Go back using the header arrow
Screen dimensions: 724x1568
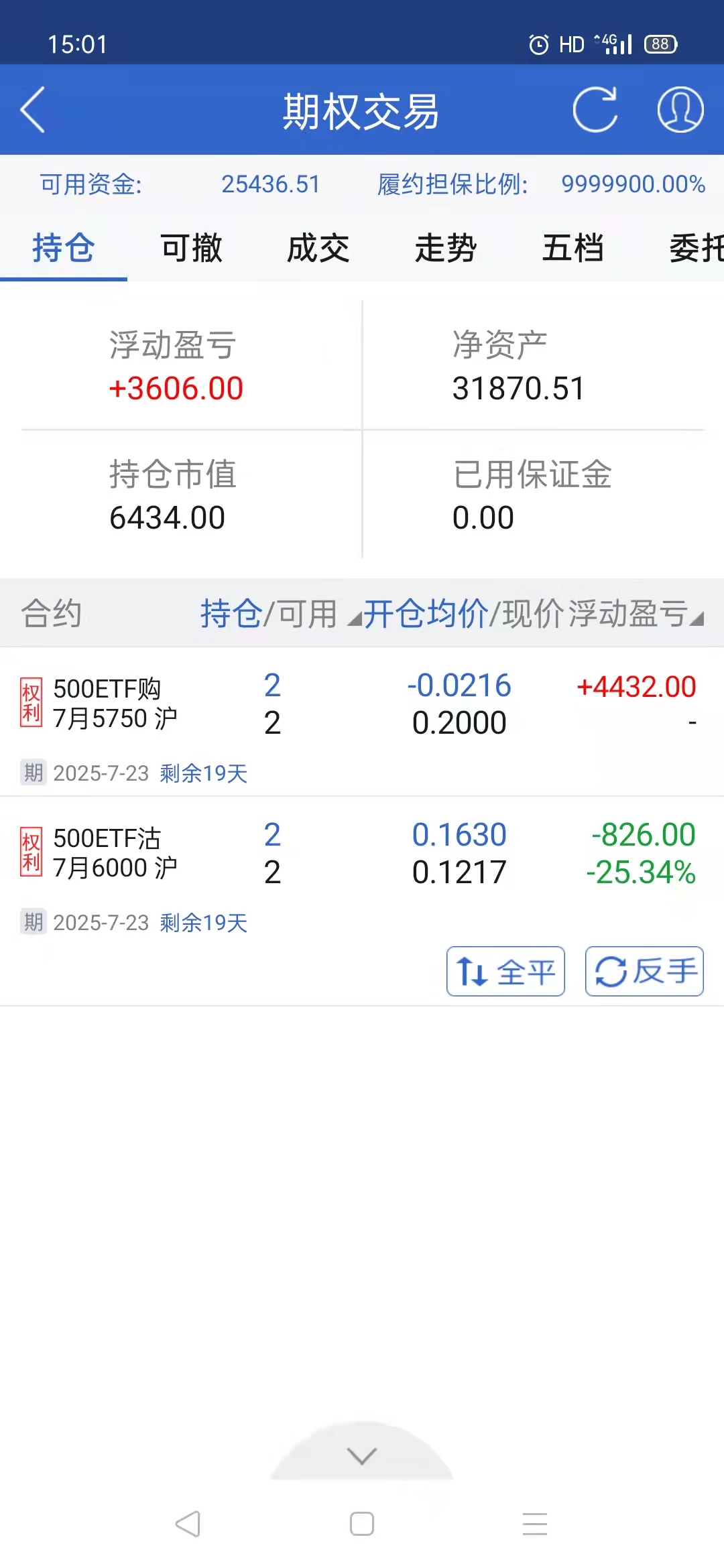33,110
